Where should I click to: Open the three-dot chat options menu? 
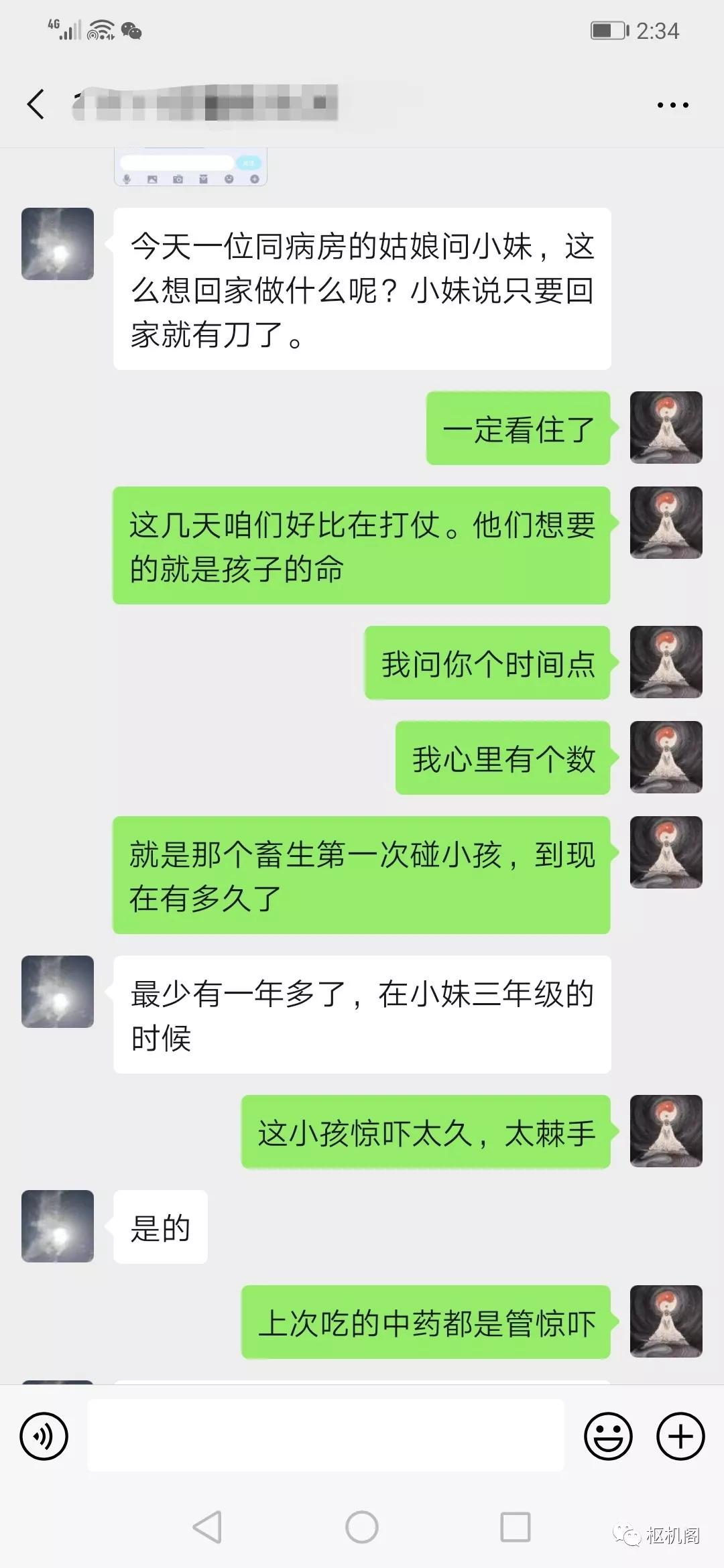[x=672, y=105]
